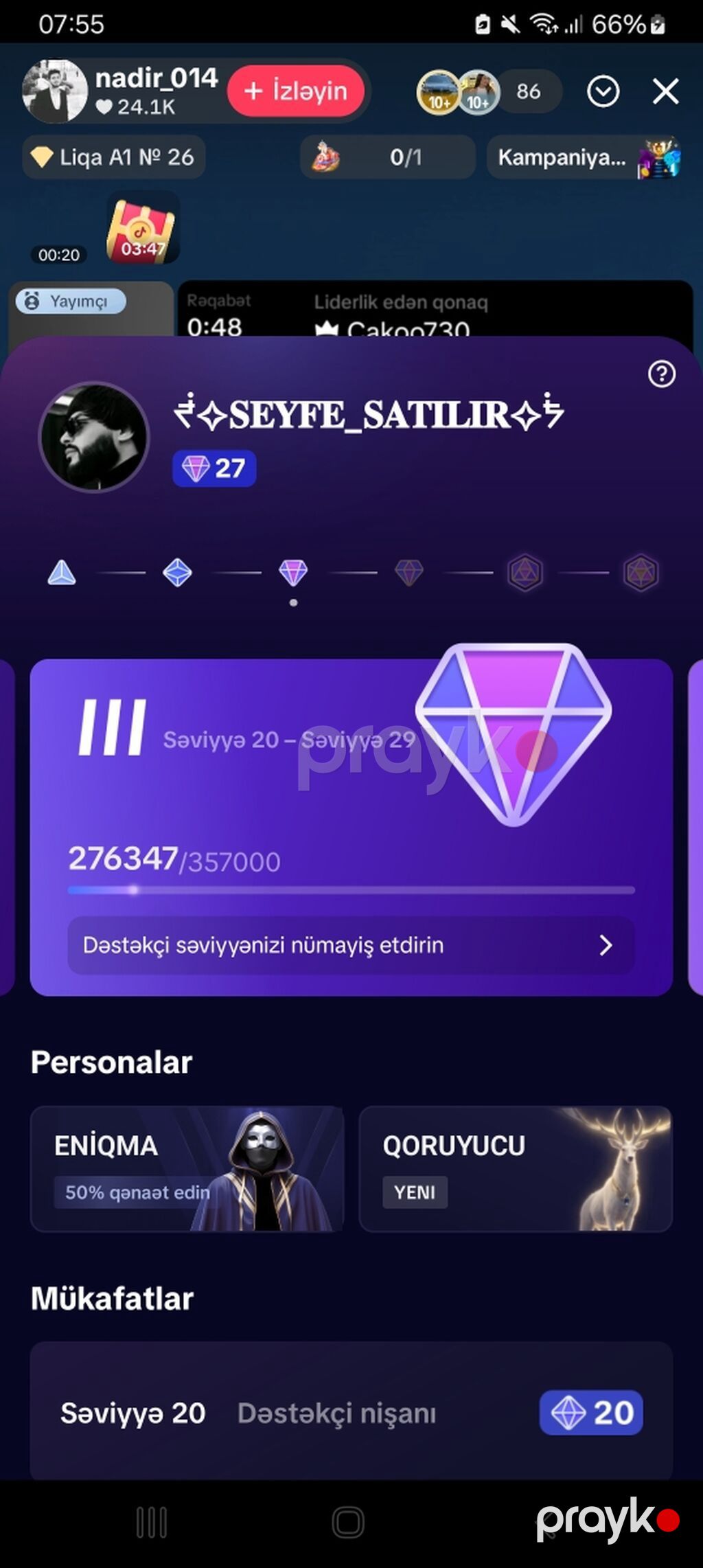This screenshot has width=703, height=1568.
Task: Tap Dəstəkçi səviyyənizi nümayiş etdirin row
Action: [x=351, y=945]
